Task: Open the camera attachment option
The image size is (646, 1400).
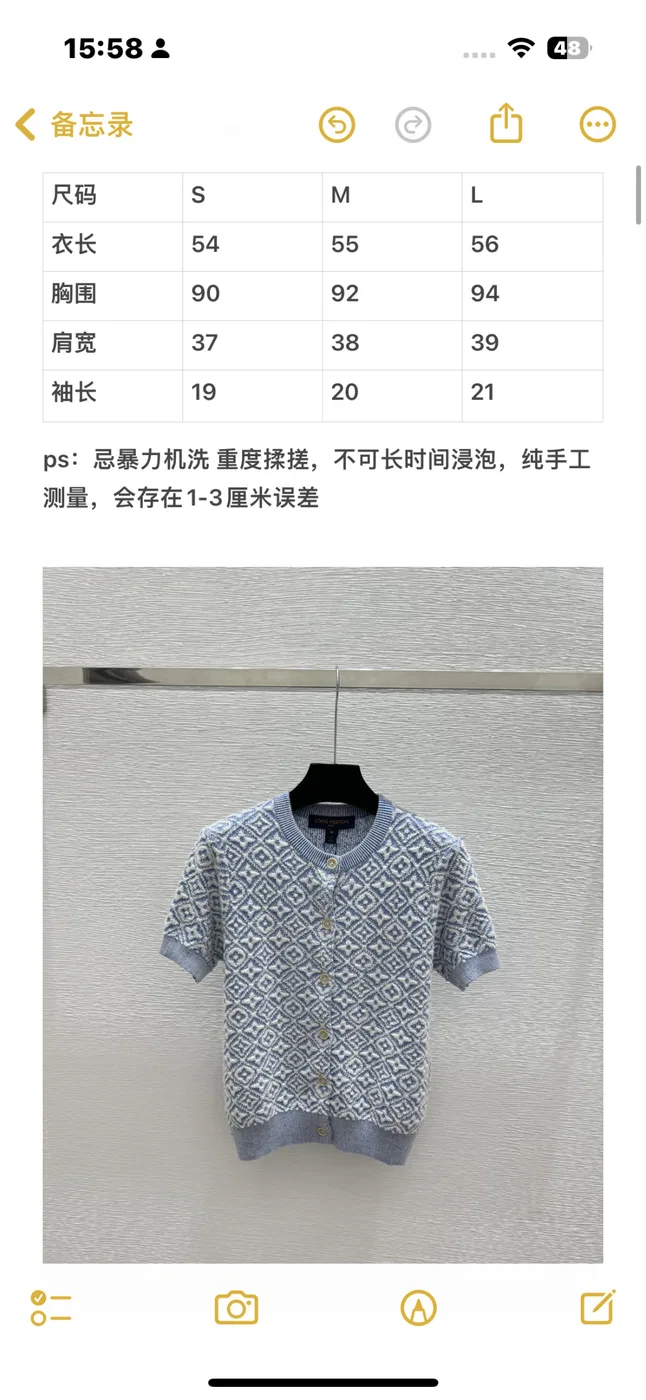Action: tap(237, 1308)
